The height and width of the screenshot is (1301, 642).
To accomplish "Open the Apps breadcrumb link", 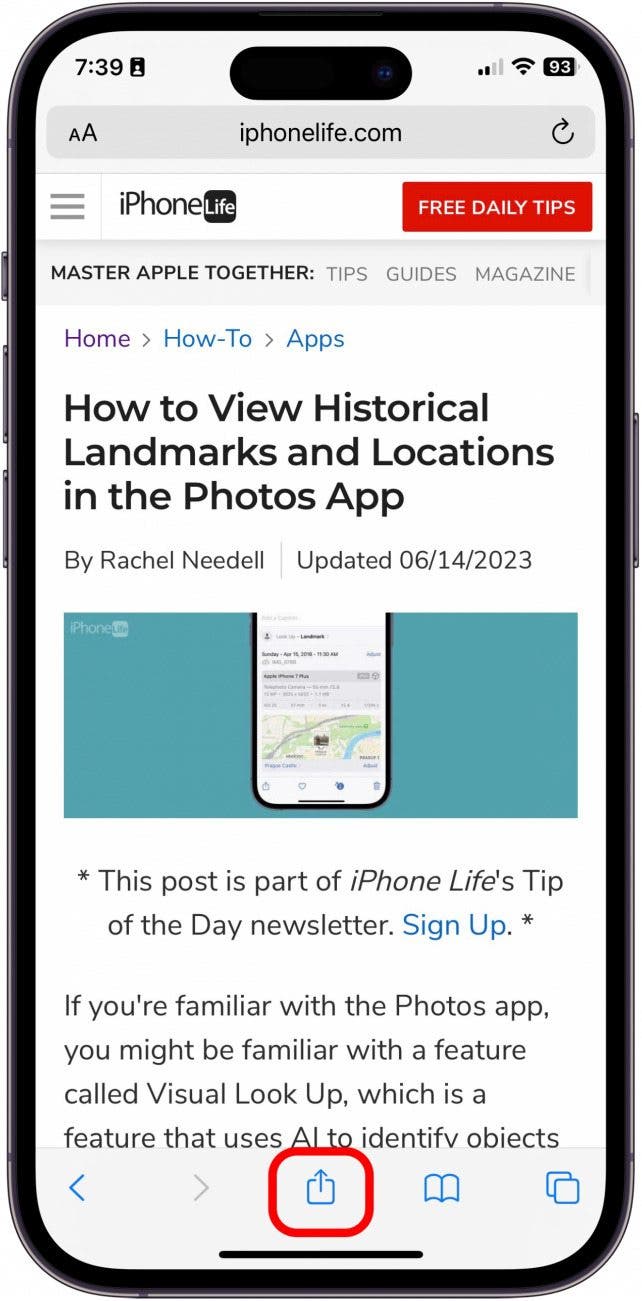I will (315, 339).
